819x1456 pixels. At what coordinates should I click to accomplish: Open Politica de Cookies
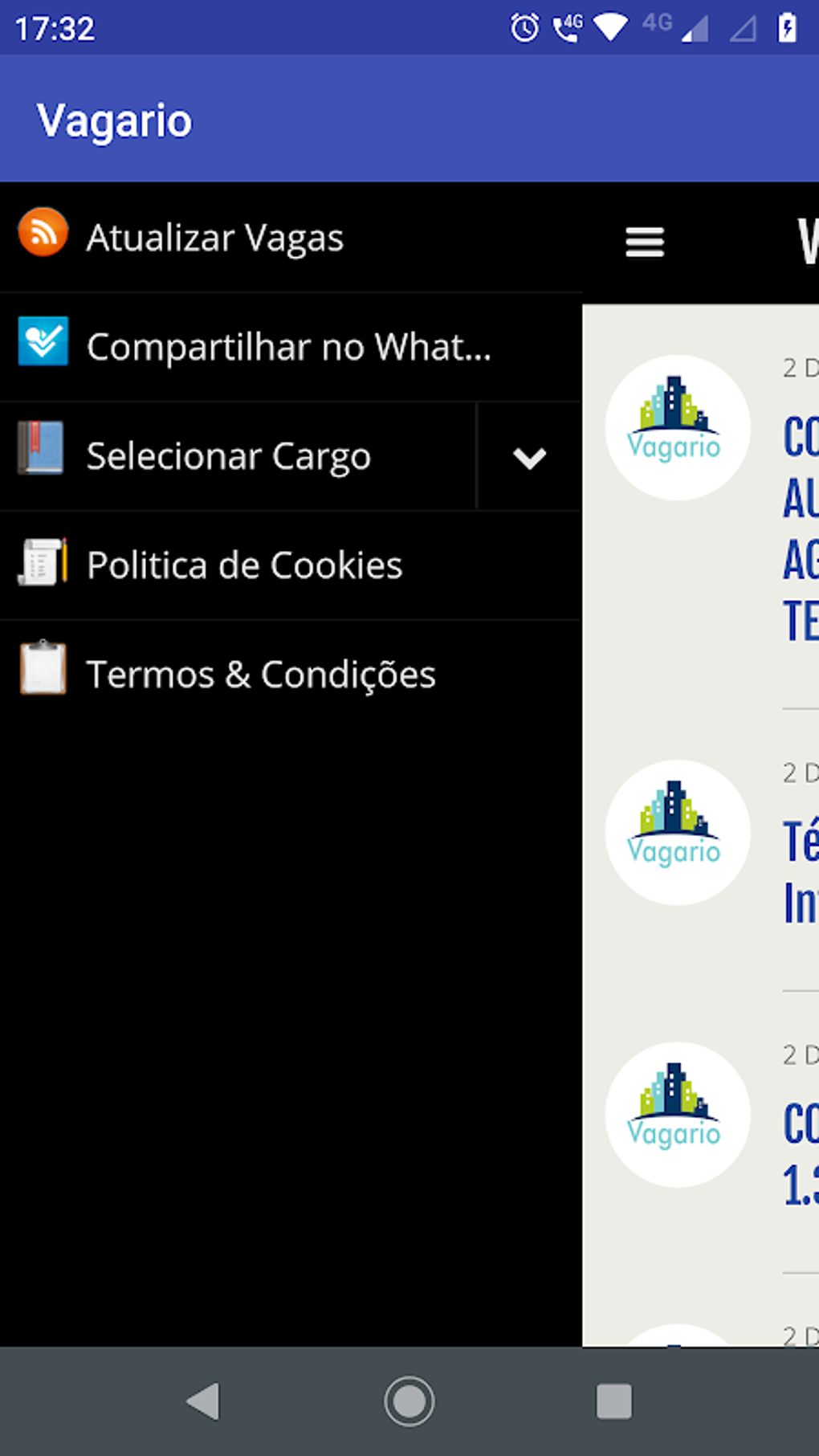291,565
